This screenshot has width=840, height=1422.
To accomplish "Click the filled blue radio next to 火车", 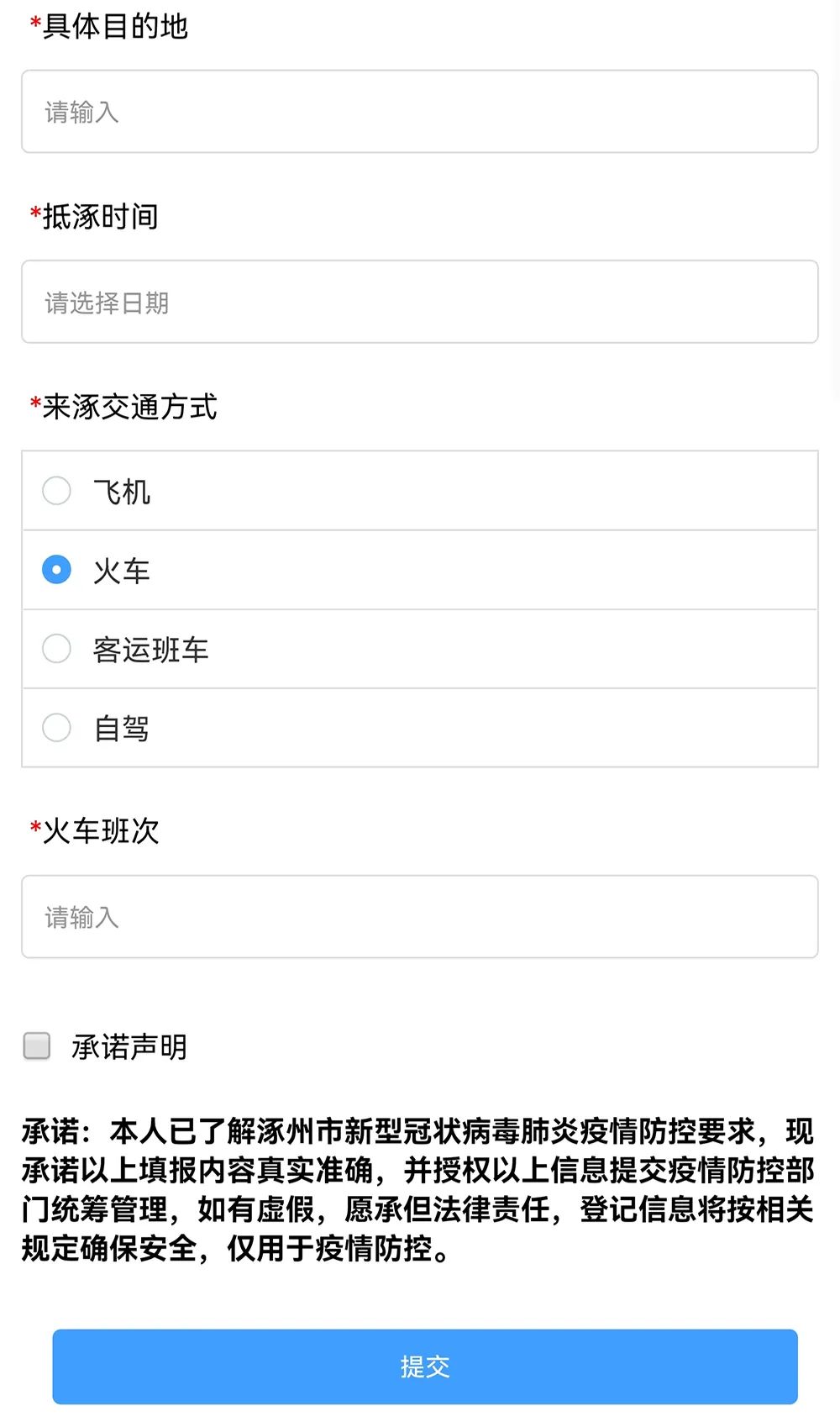I will [56, 570].
